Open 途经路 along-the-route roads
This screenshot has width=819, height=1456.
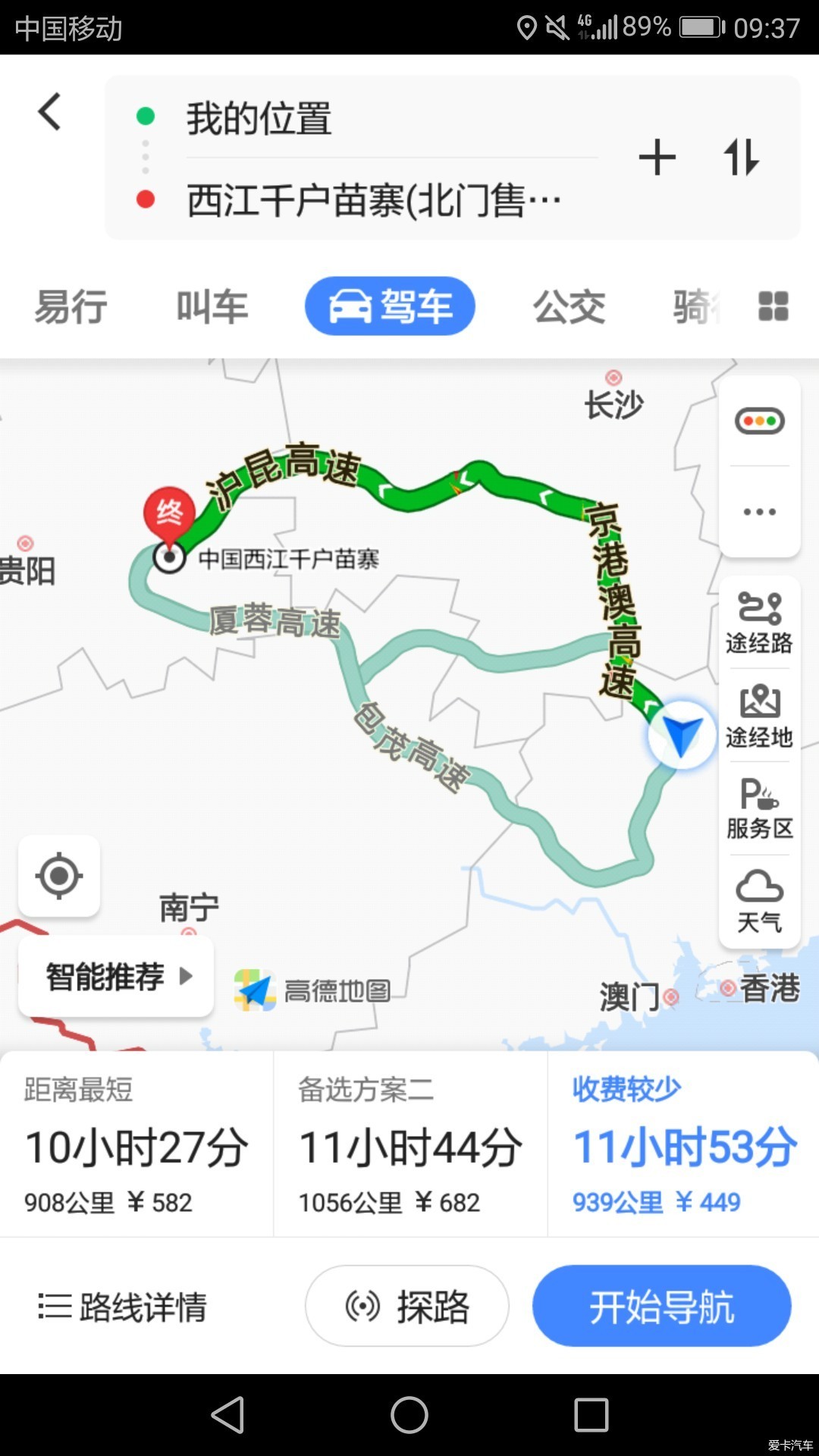point(759,623)
